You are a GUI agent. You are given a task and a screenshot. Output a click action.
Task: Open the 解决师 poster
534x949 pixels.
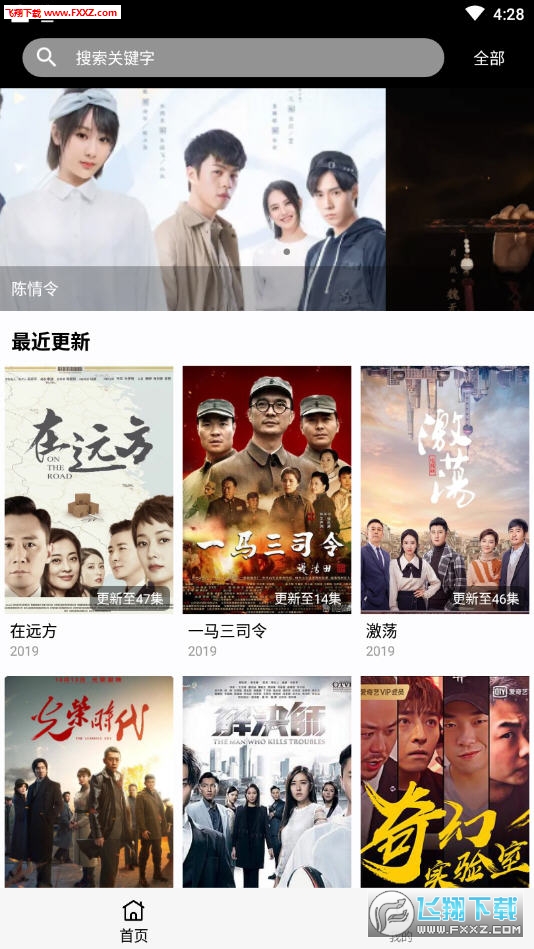tap(267, 782)
